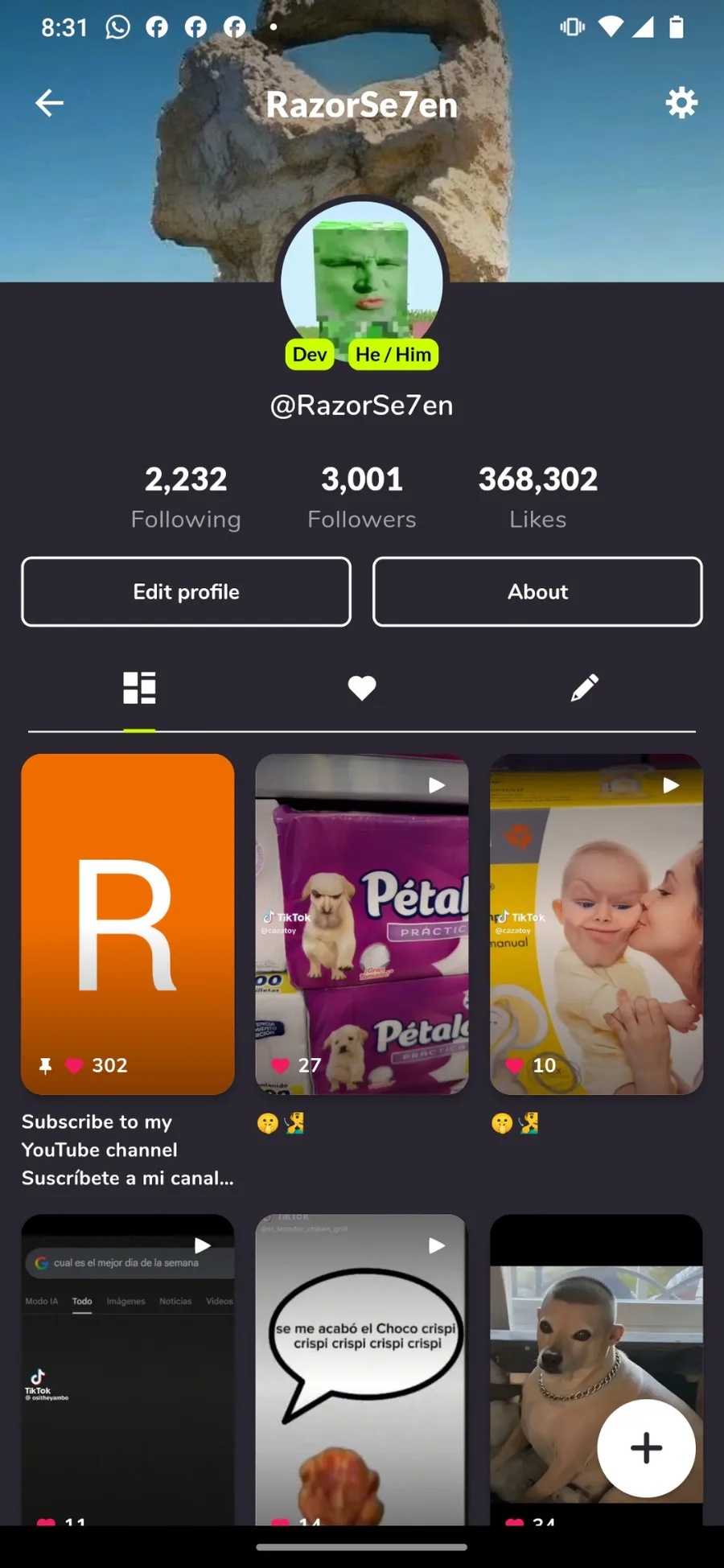Open pinned post with orange R
Screen dimensions: 724x1568
click(x=127, y=923)
